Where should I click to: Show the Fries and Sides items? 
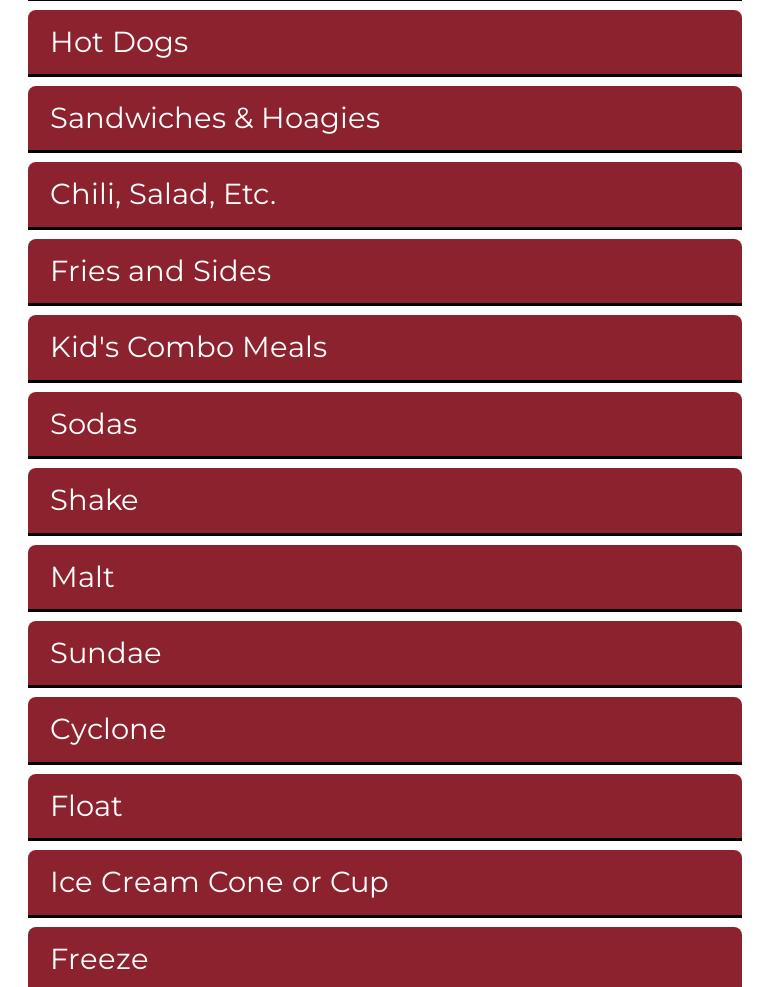pyautogui.click(x=384, y=271)
